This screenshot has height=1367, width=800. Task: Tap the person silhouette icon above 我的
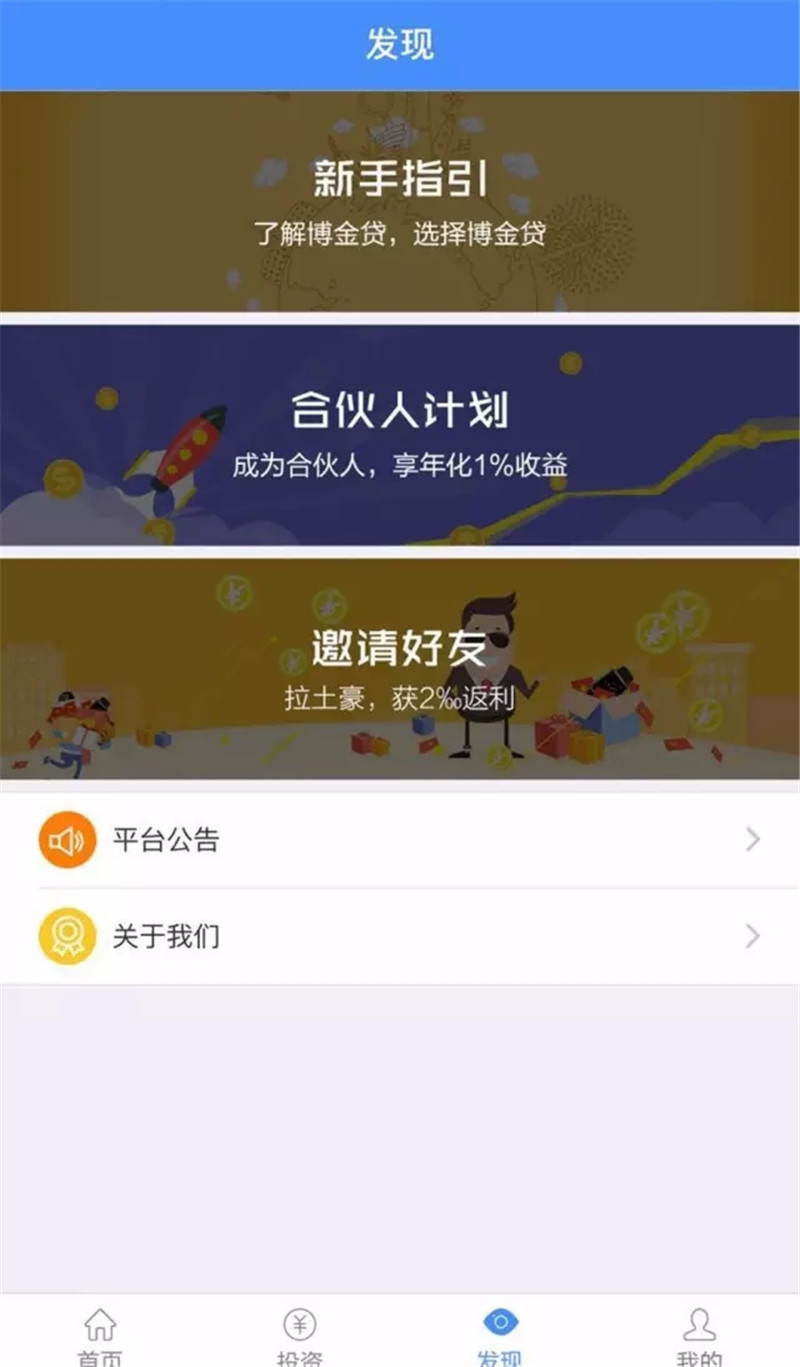tap(699, 1326)
